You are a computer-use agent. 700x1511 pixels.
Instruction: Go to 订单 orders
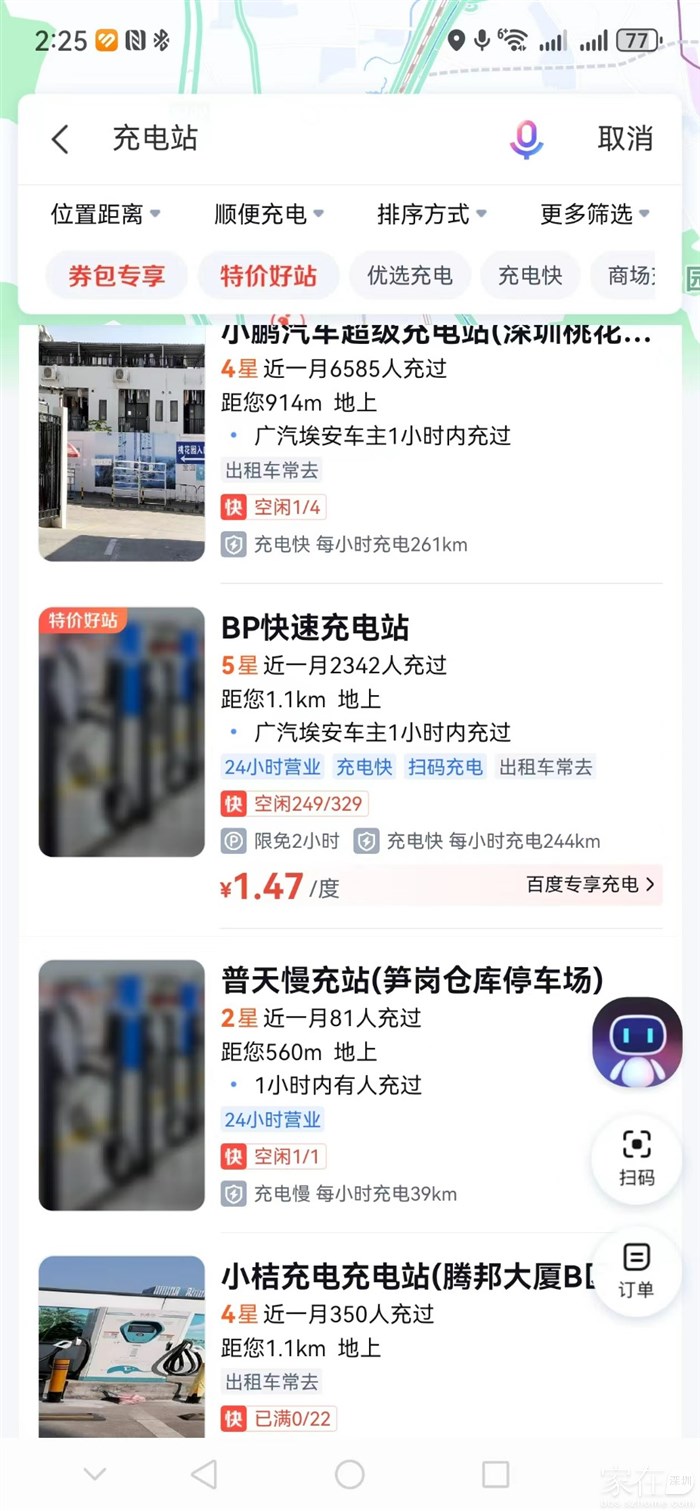coord(636,1270)
